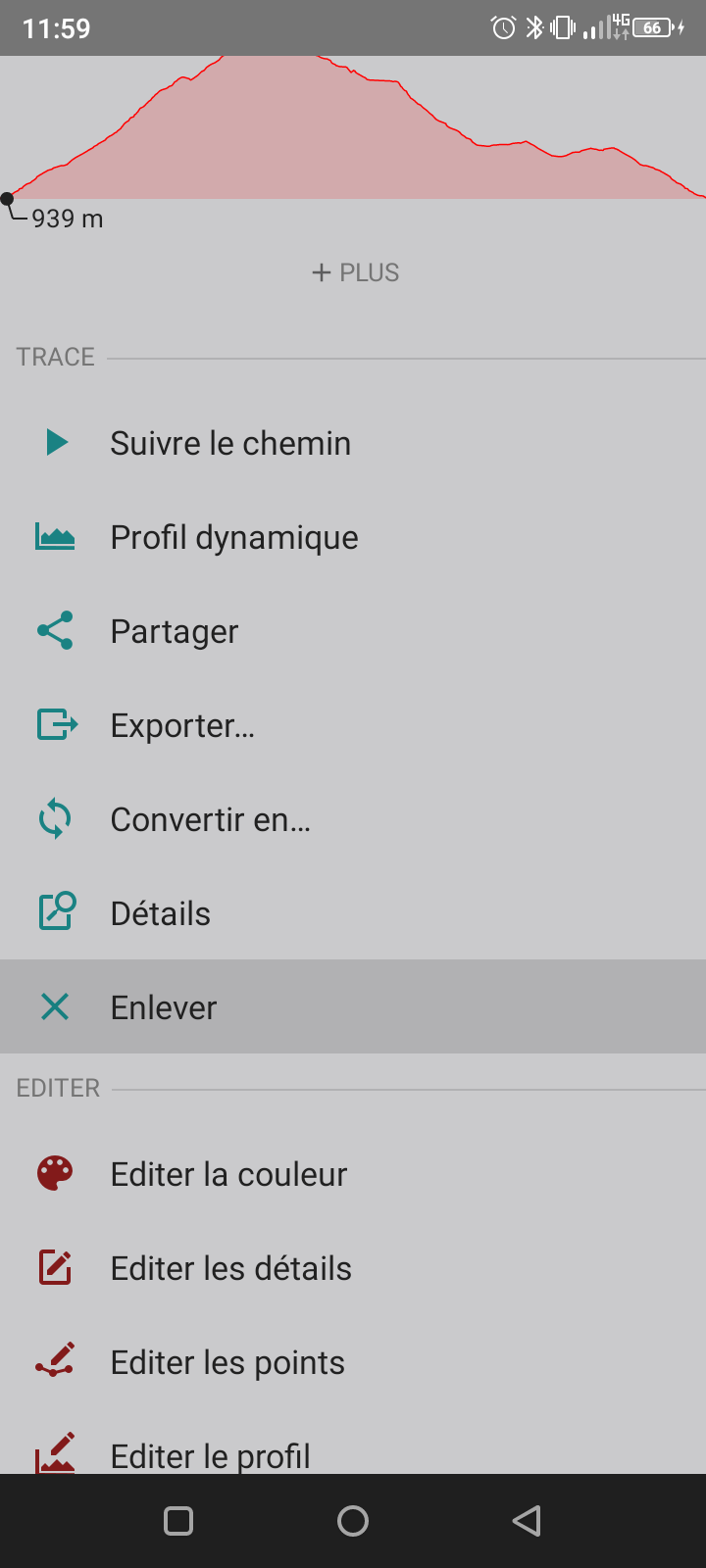Open Editer la couleur
The width and height of the screenshot is (706, 1568).
tap(228, 1174)
